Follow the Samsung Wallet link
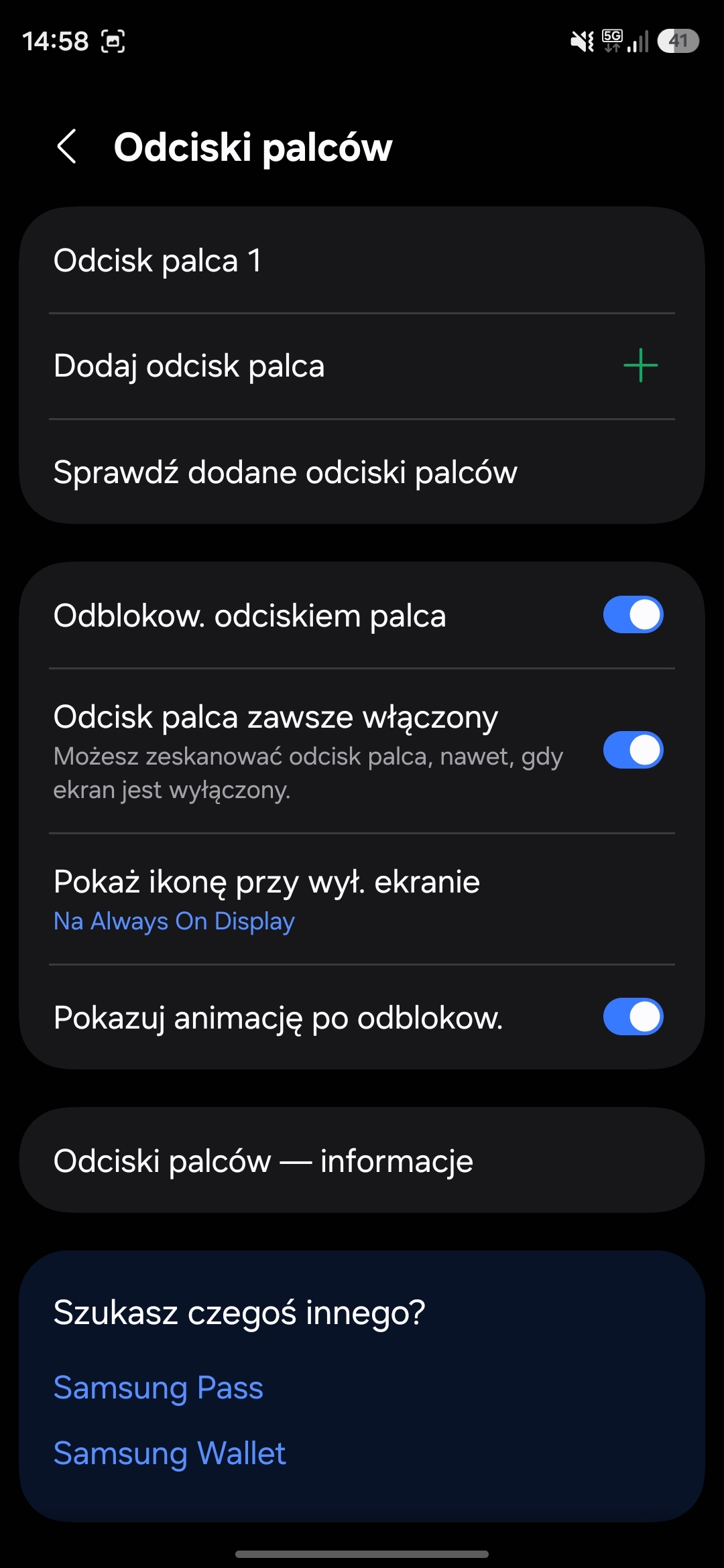 click(170, 1453)
